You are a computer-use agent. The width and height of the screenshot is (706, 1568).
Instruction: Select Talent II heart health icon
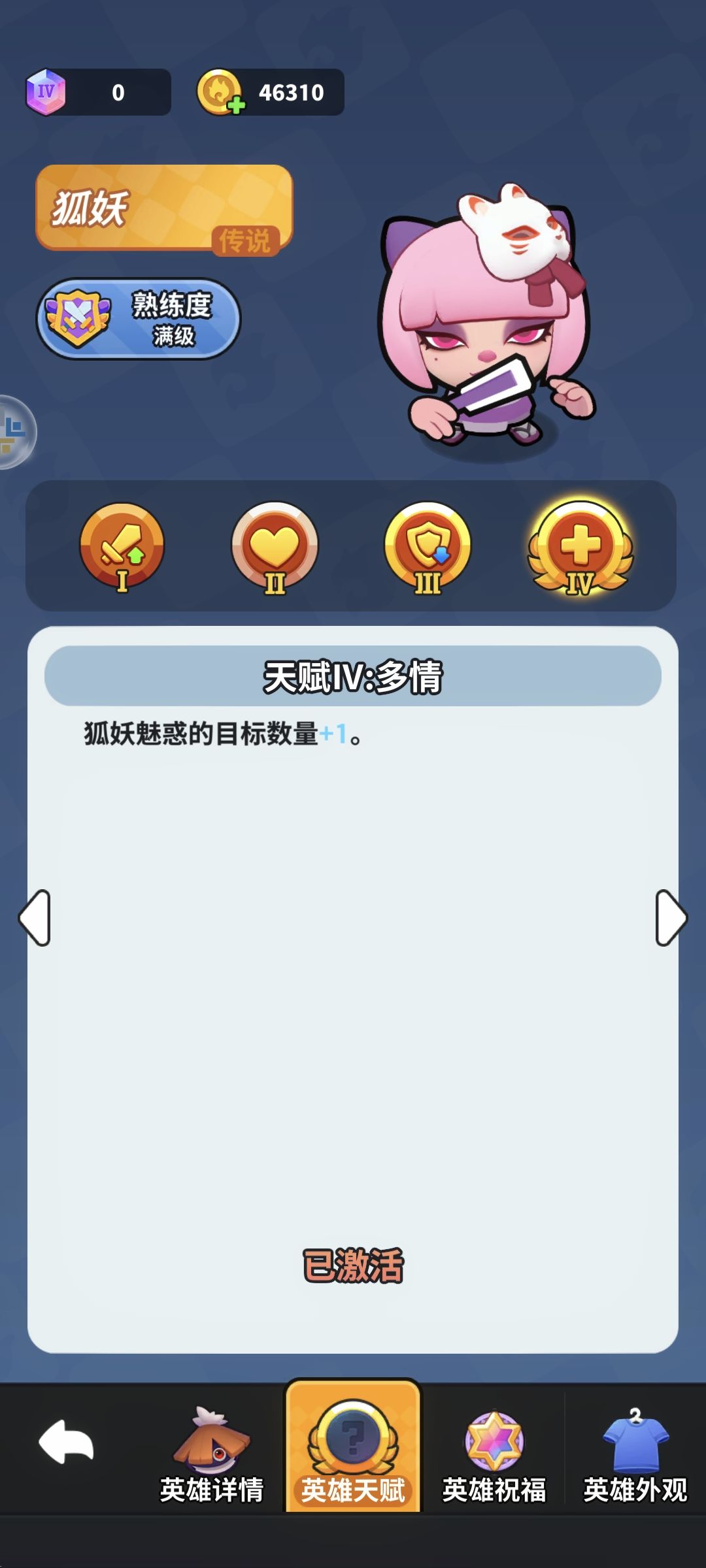click(275, 549)
